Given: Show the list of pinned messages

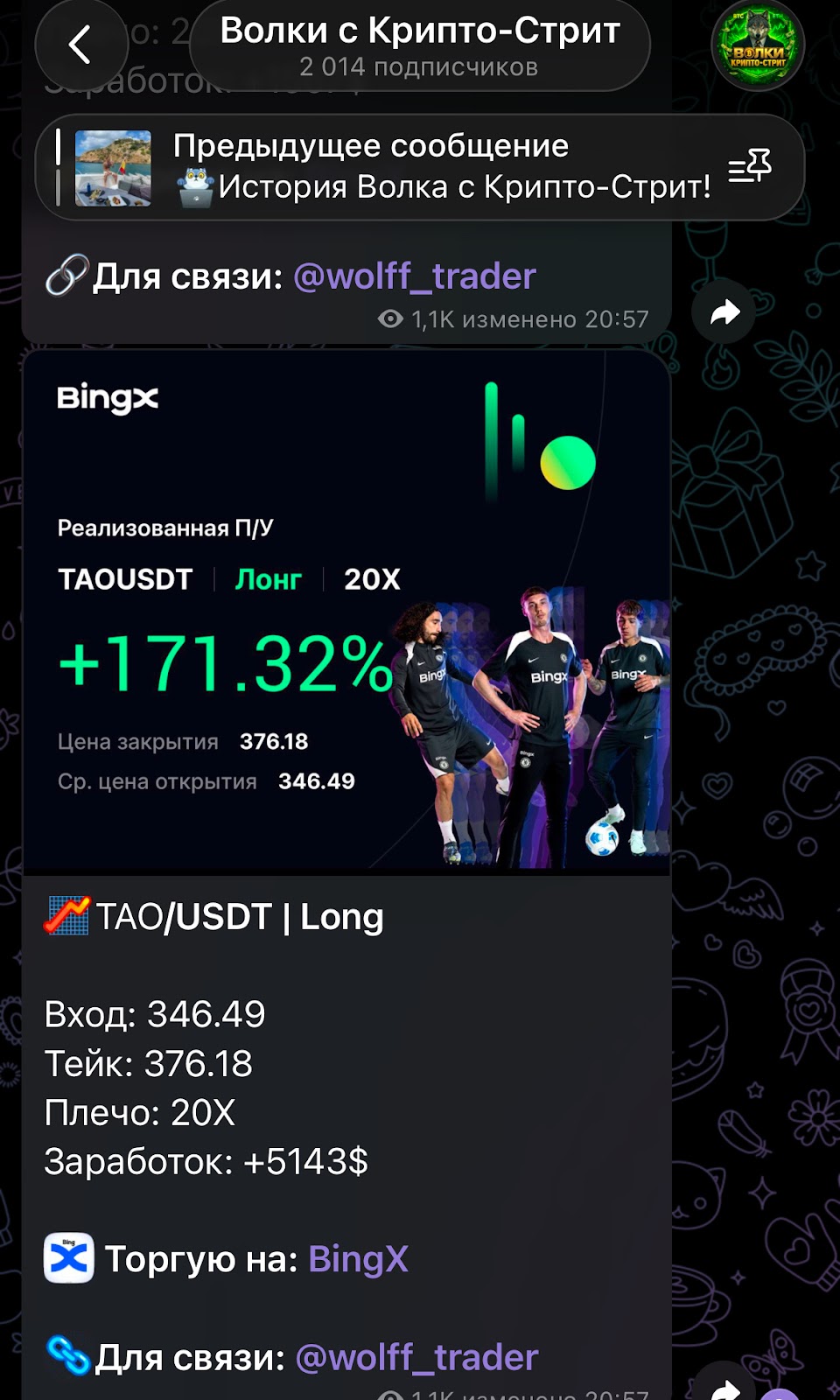Looking at the screenshot, I should point(750,166).
